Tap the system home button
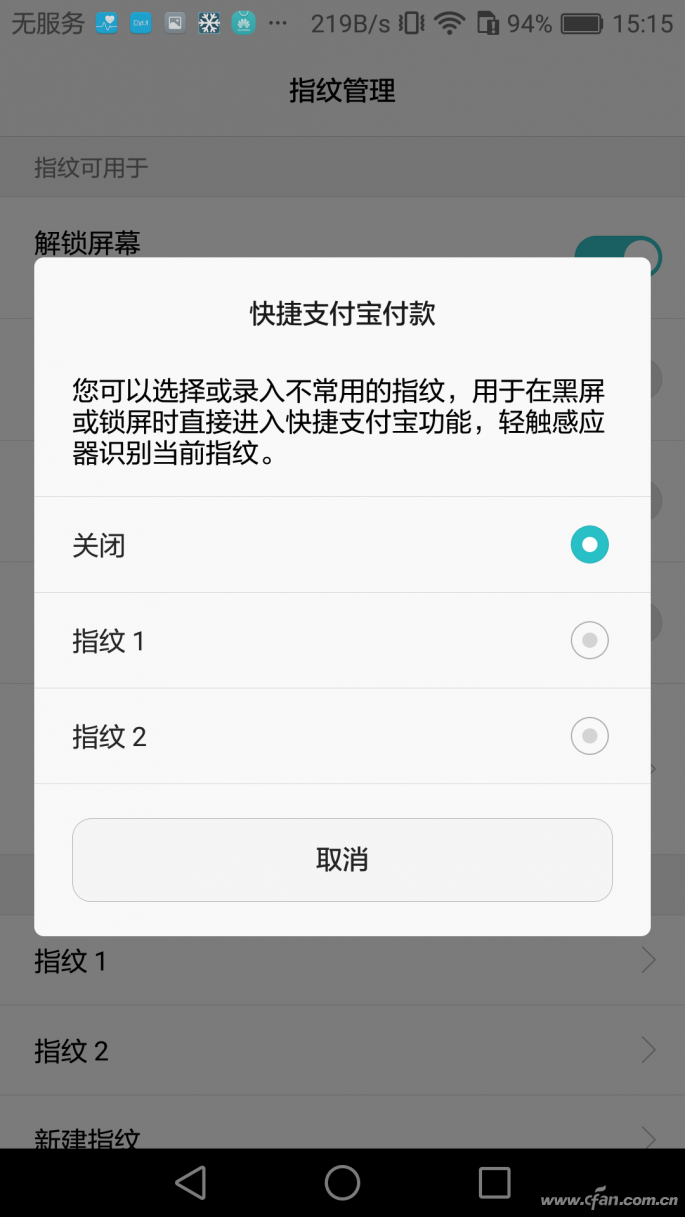685x1217 pixels. point(342,1182)
